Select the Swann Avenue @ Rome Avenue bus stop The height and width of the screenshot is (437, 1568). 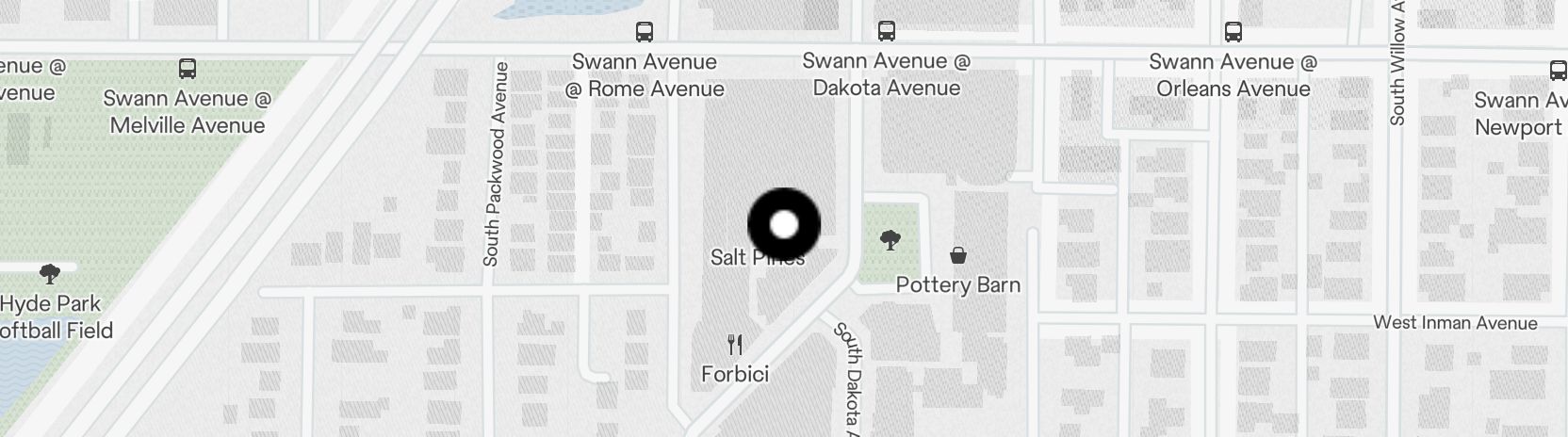pos(645,32)
